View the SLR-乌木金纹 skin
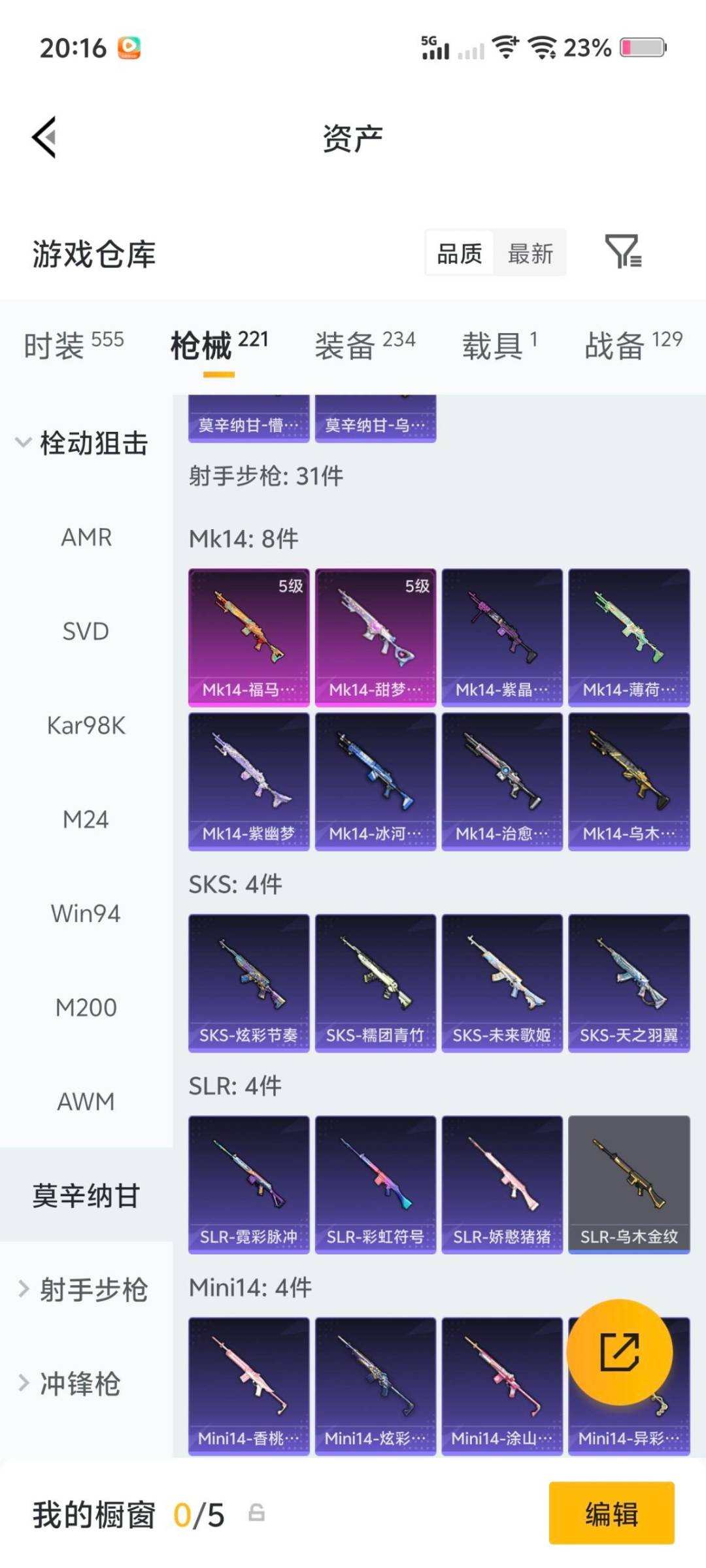Image resolution: width=706 pixels, height=1568 pixels. [628, 1184]
